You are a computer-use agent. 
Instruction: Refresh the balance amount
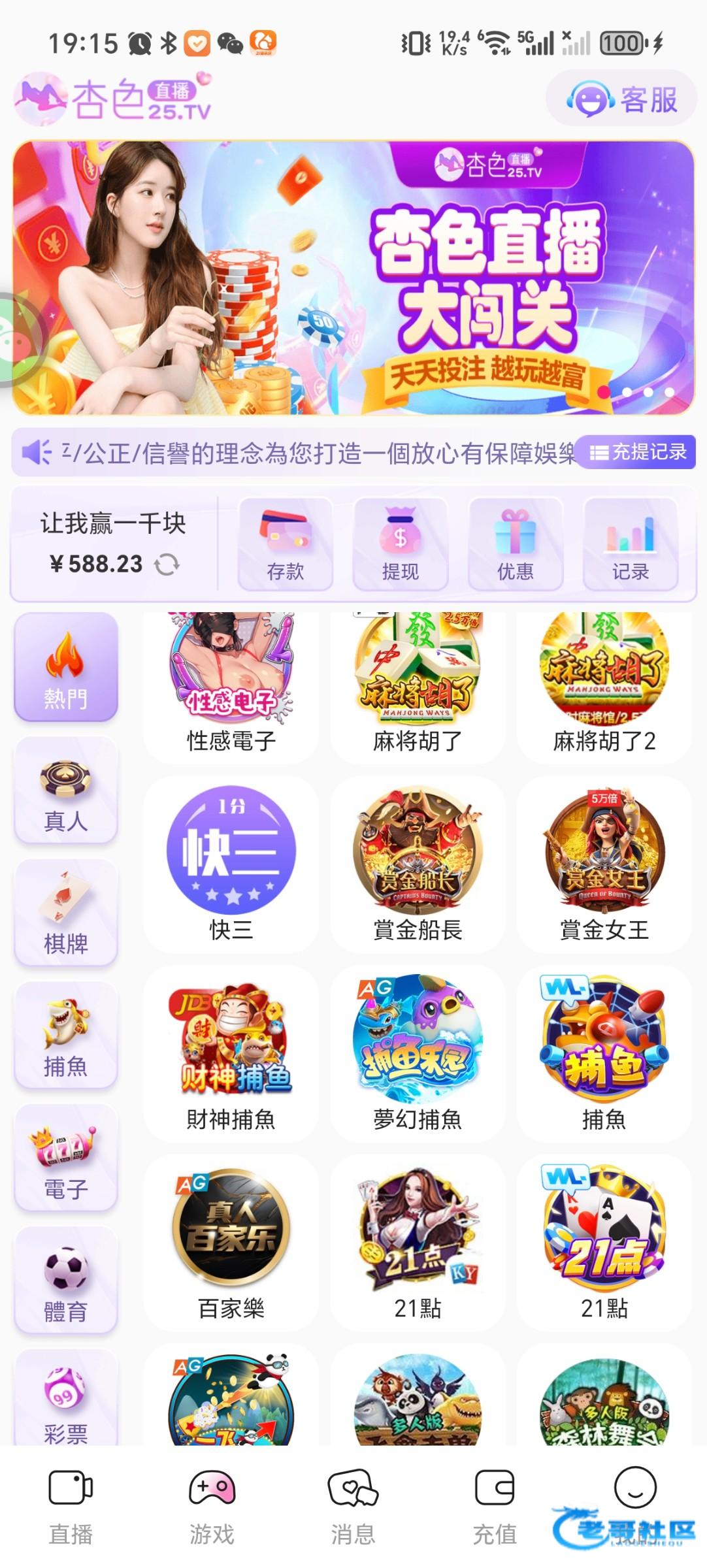click(167, 564)
